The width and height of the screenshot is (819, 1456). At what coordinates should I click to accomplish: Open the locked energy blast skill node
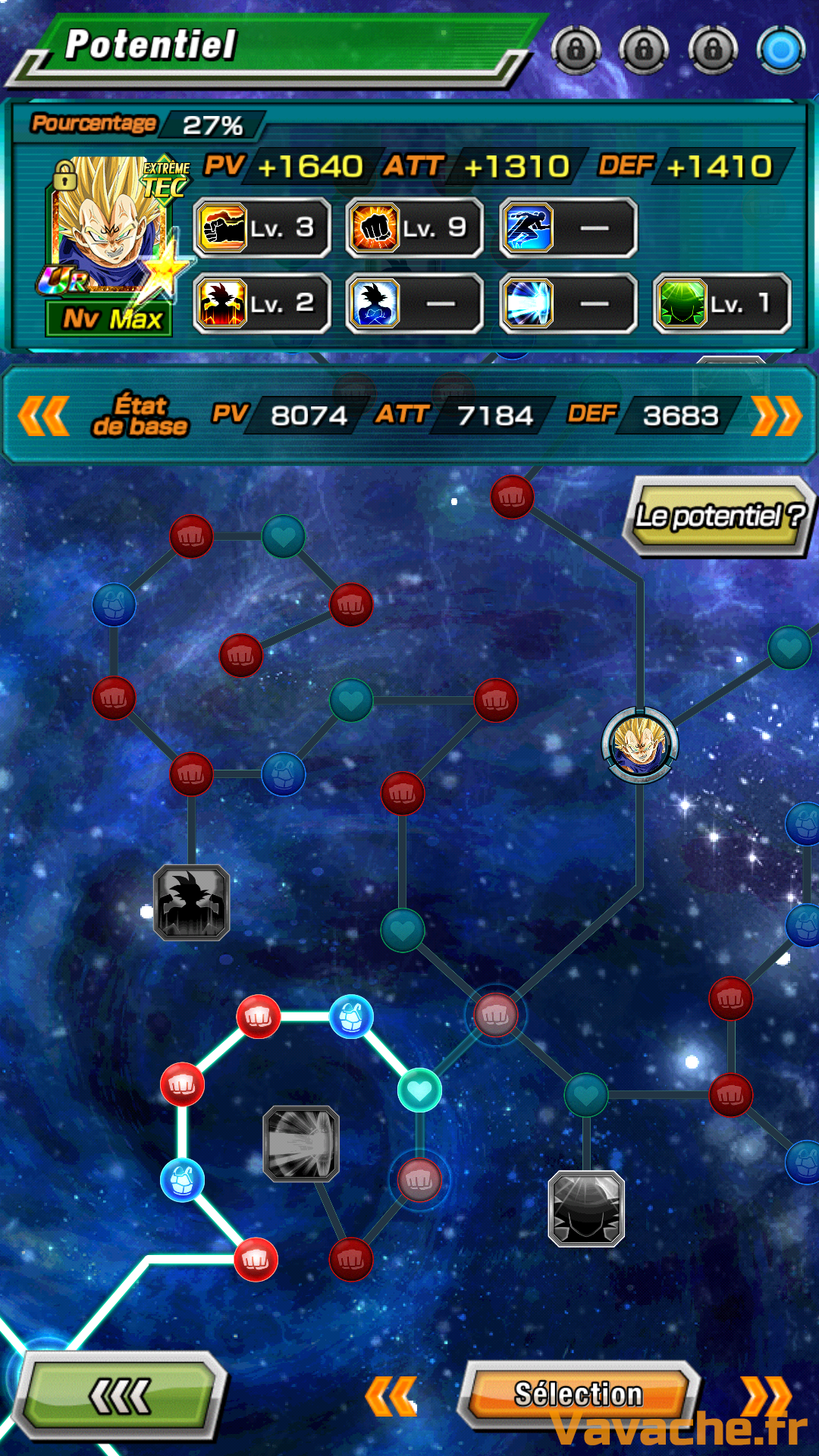[301, 1144]
